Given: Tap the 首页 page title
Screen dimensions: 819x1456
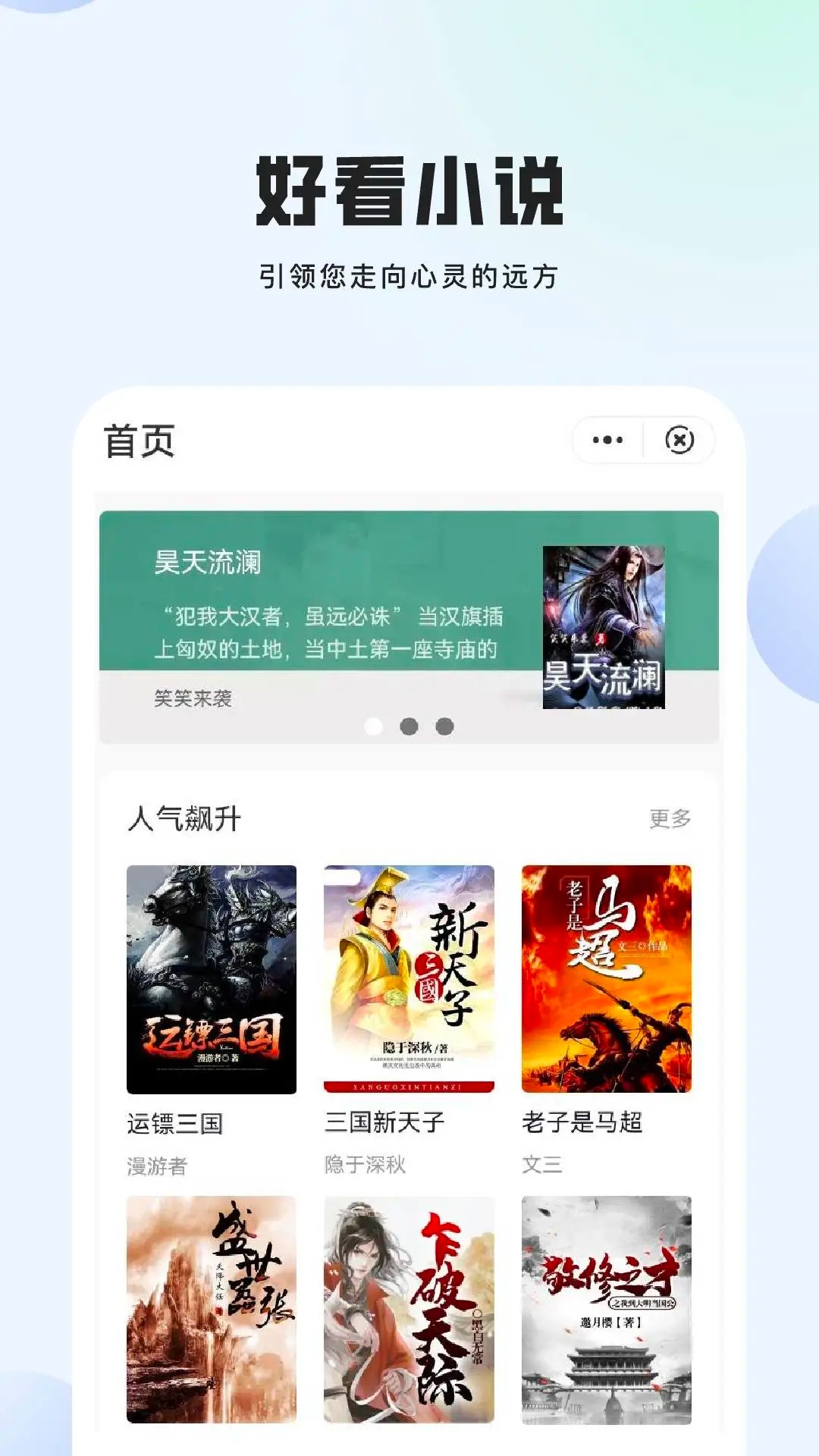Looking at the screenshot, I should click(x=140, y=441).
